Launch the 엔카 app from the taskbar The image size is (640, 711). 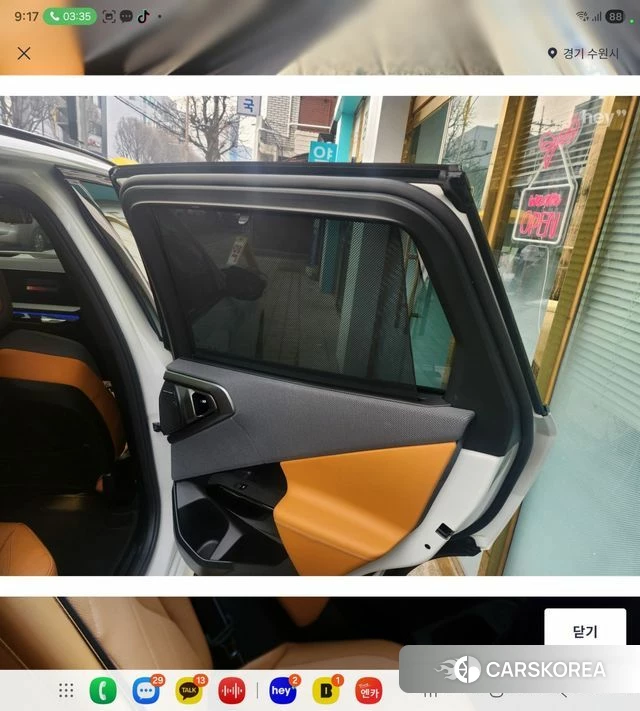coord(369,690)
